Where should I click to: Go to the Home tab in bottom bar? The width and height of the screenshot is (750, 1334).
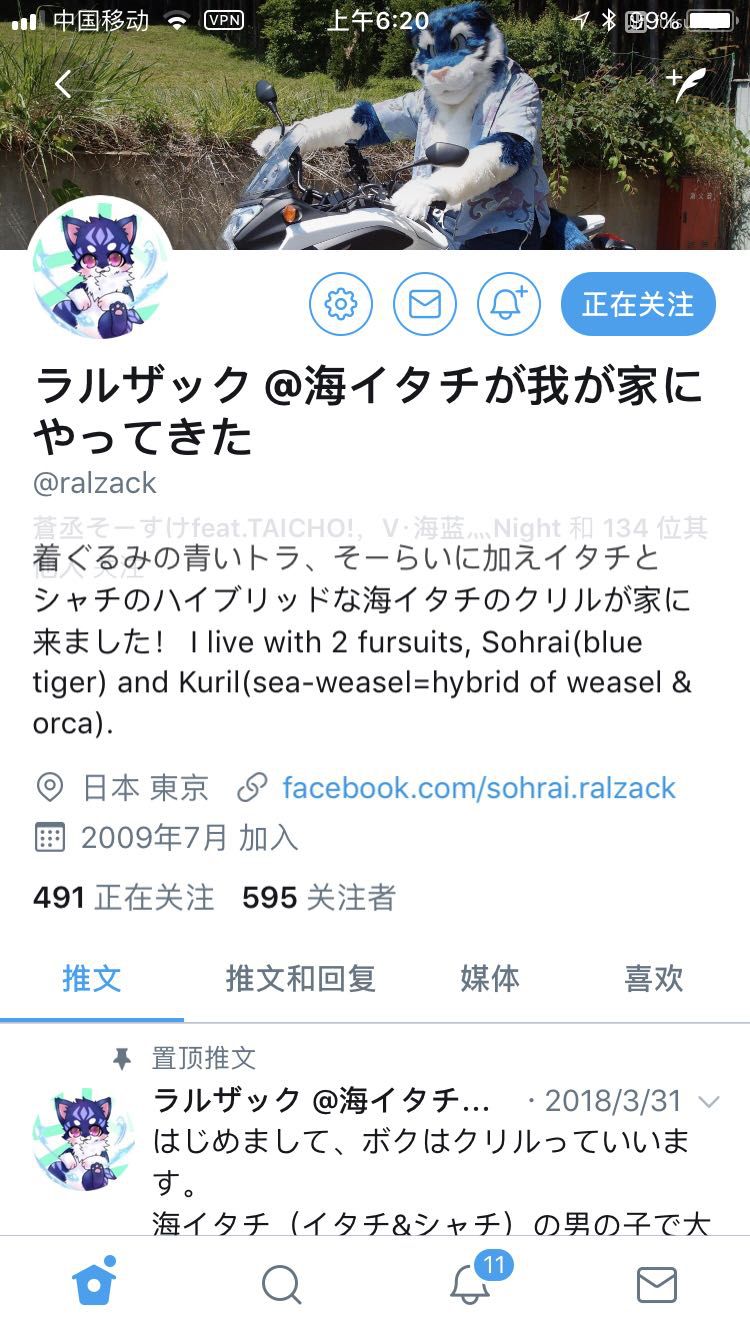click(94, 1284)
